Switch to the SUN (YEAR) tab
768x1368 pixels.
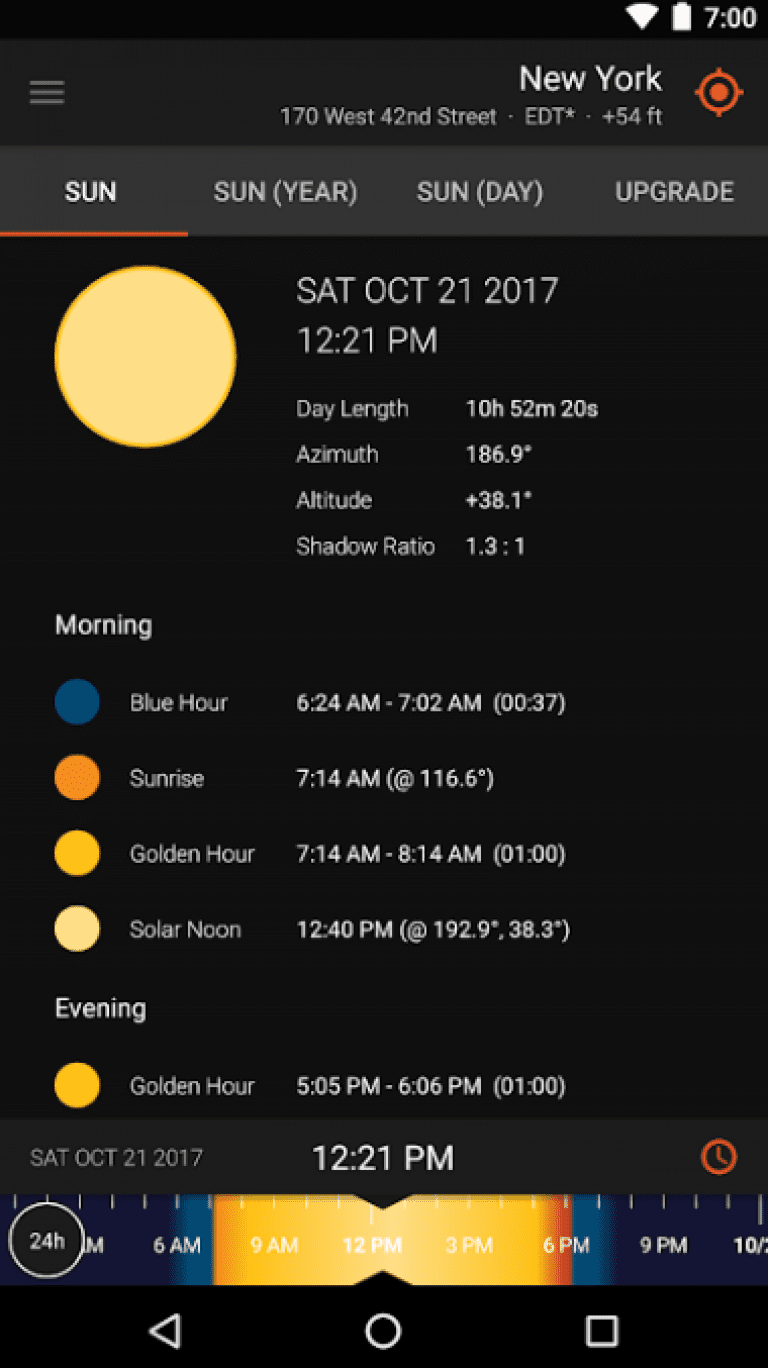tap(285, 192)
